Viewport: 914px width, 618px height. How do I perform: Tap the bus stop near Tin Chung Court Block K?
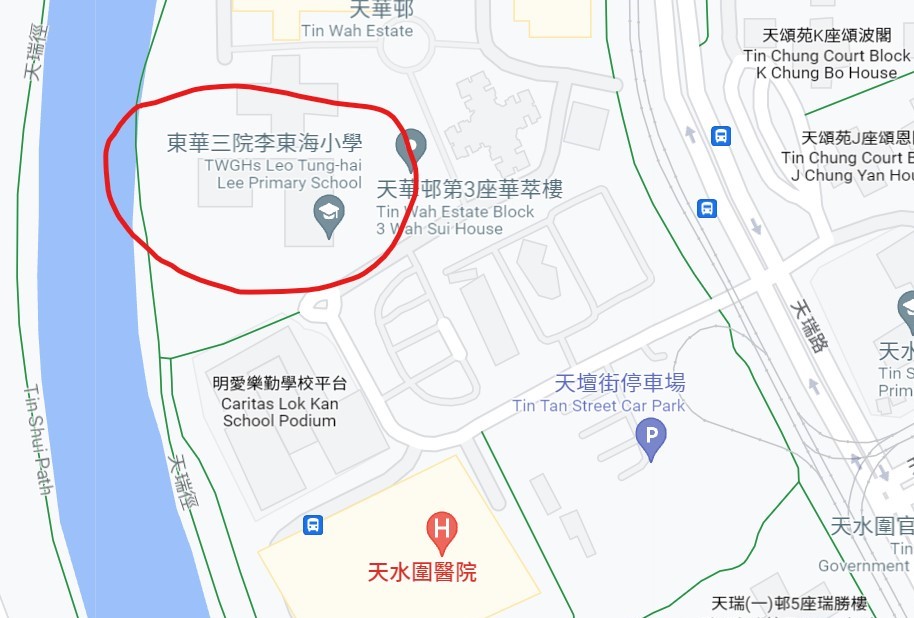tap(721, 136)
